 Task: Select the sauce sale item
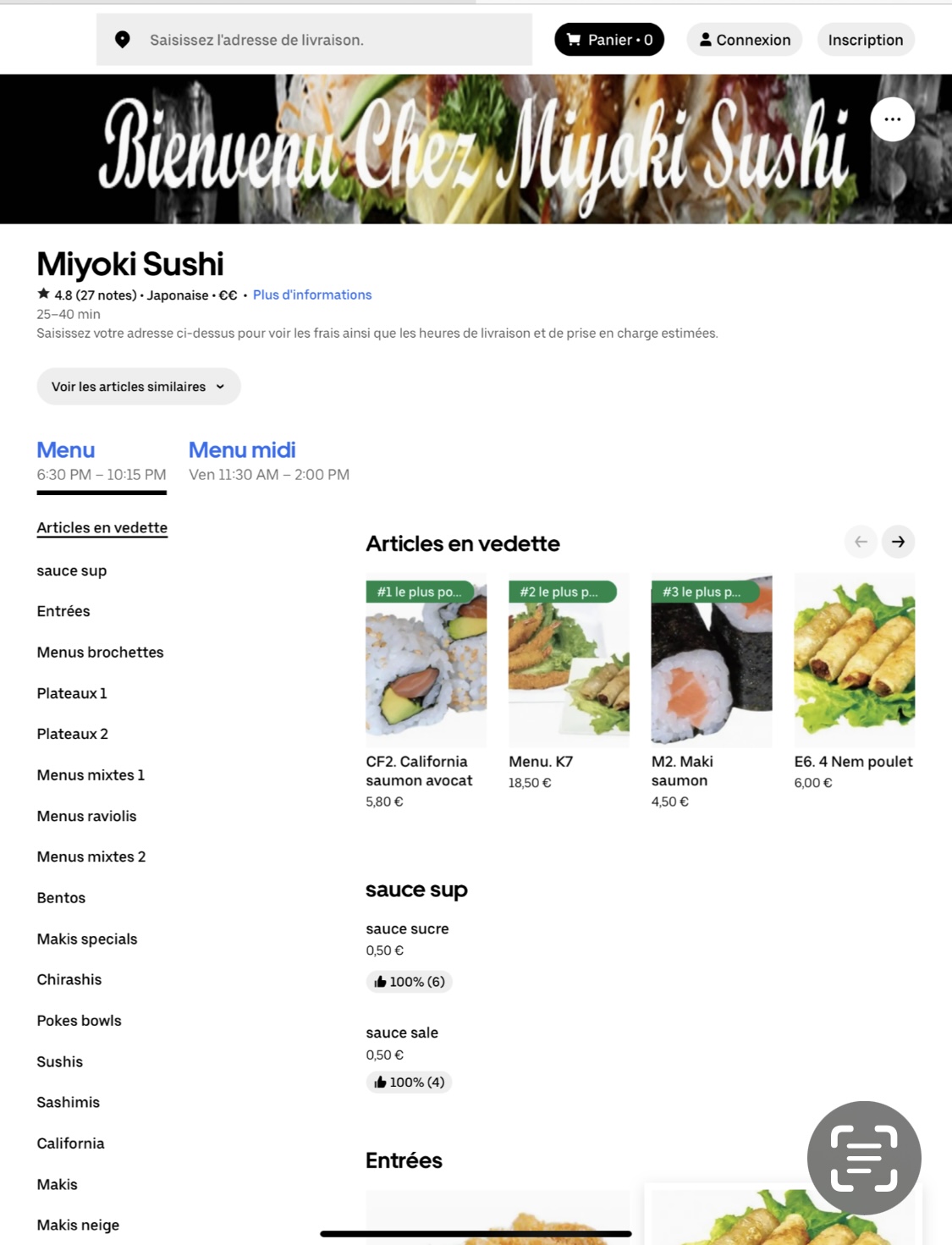click(402, 1033)
